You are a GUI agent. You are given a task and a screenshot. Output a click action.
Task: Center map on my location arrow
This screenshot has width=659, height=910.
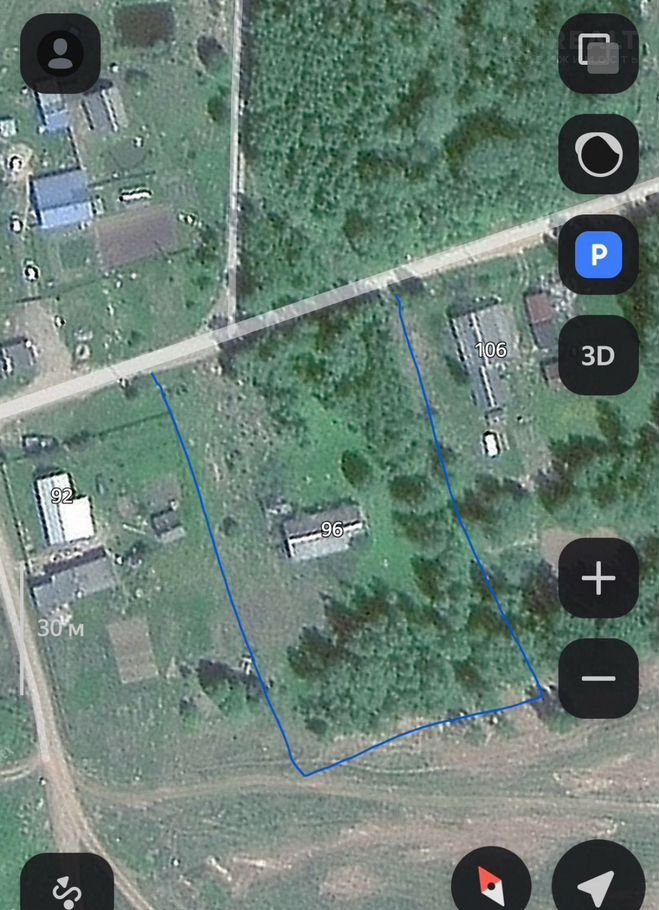click(597, 885)
